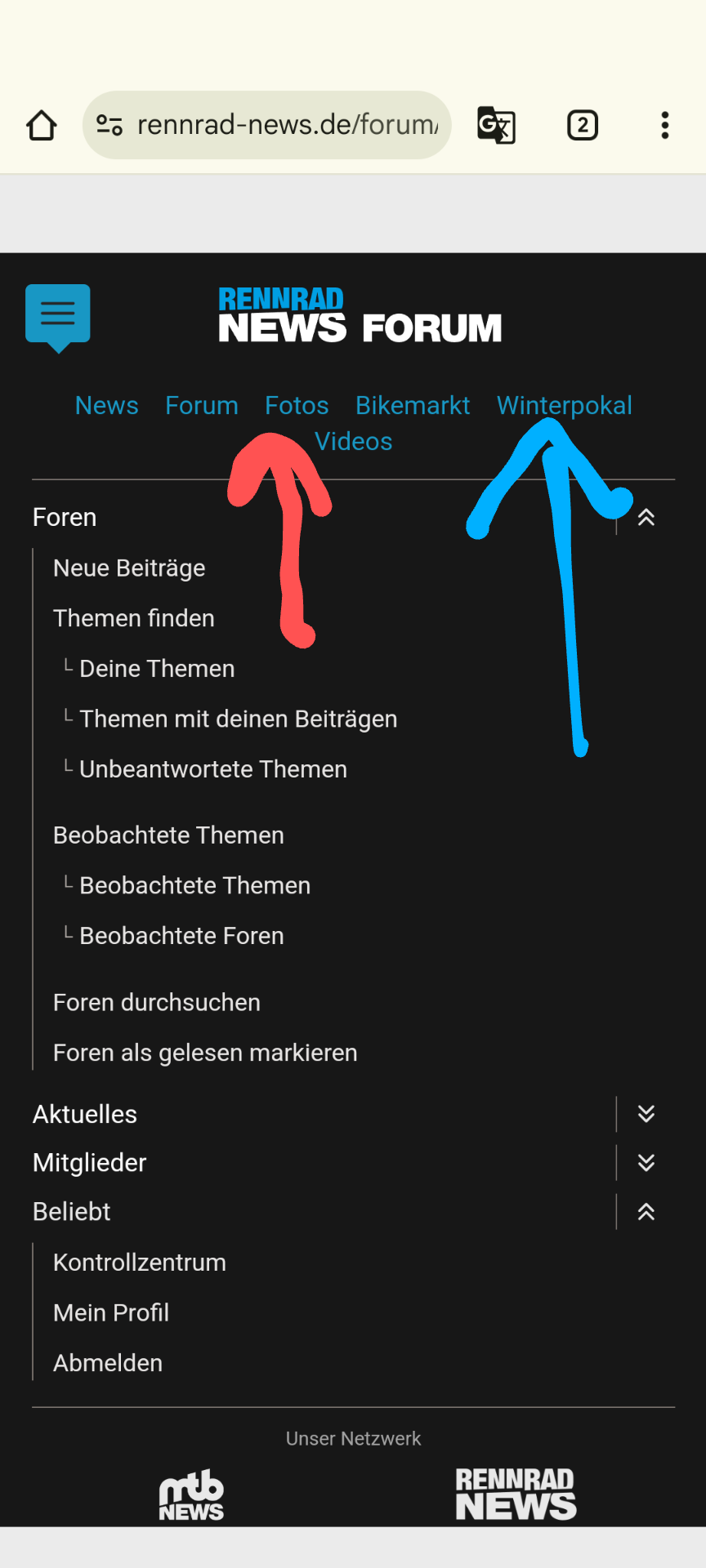Open the Bikemarkt link
The image size is (706, 1568).
pos(413,406)
